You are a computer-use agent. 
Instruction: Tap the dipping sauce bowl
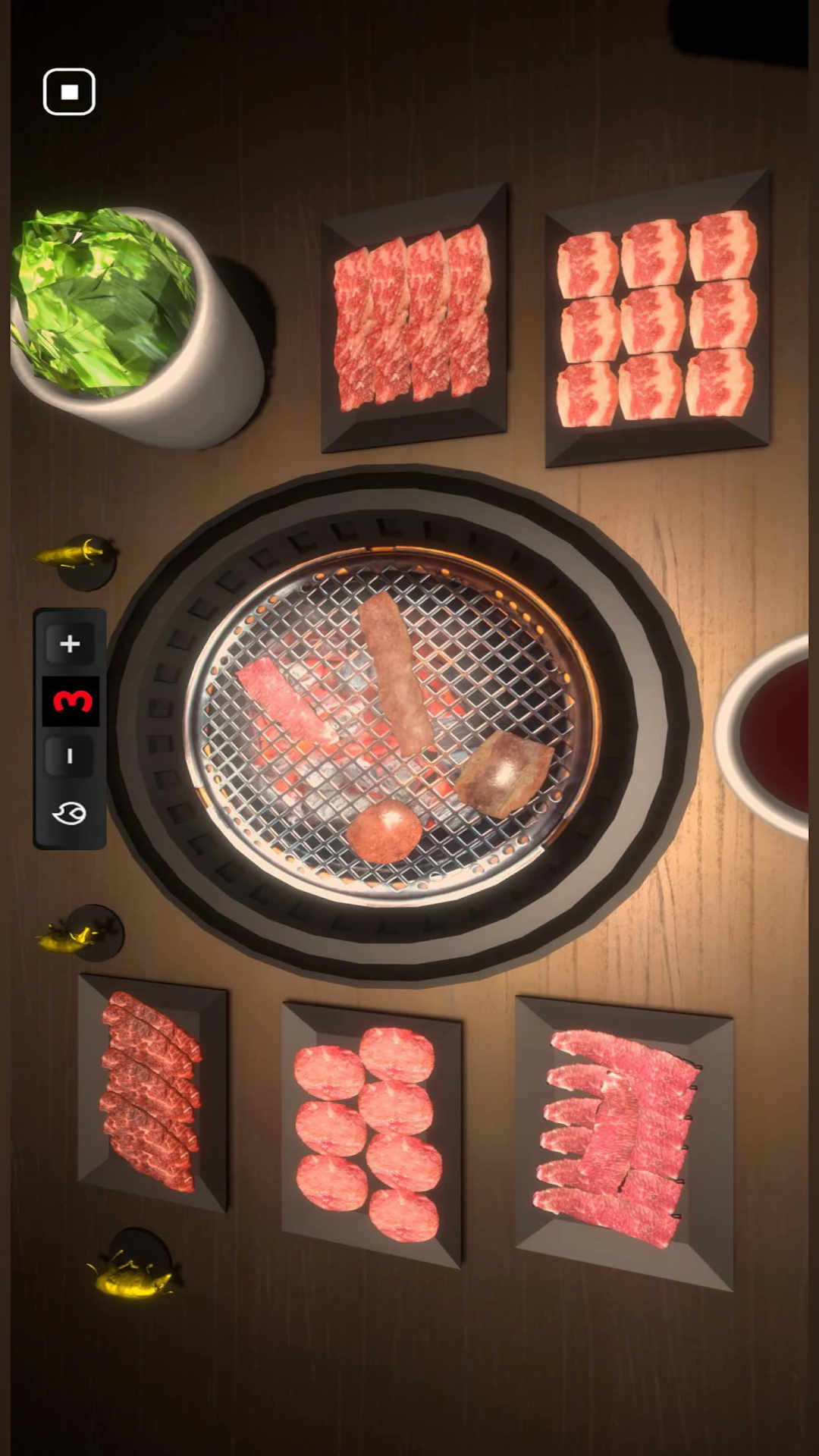766,736
